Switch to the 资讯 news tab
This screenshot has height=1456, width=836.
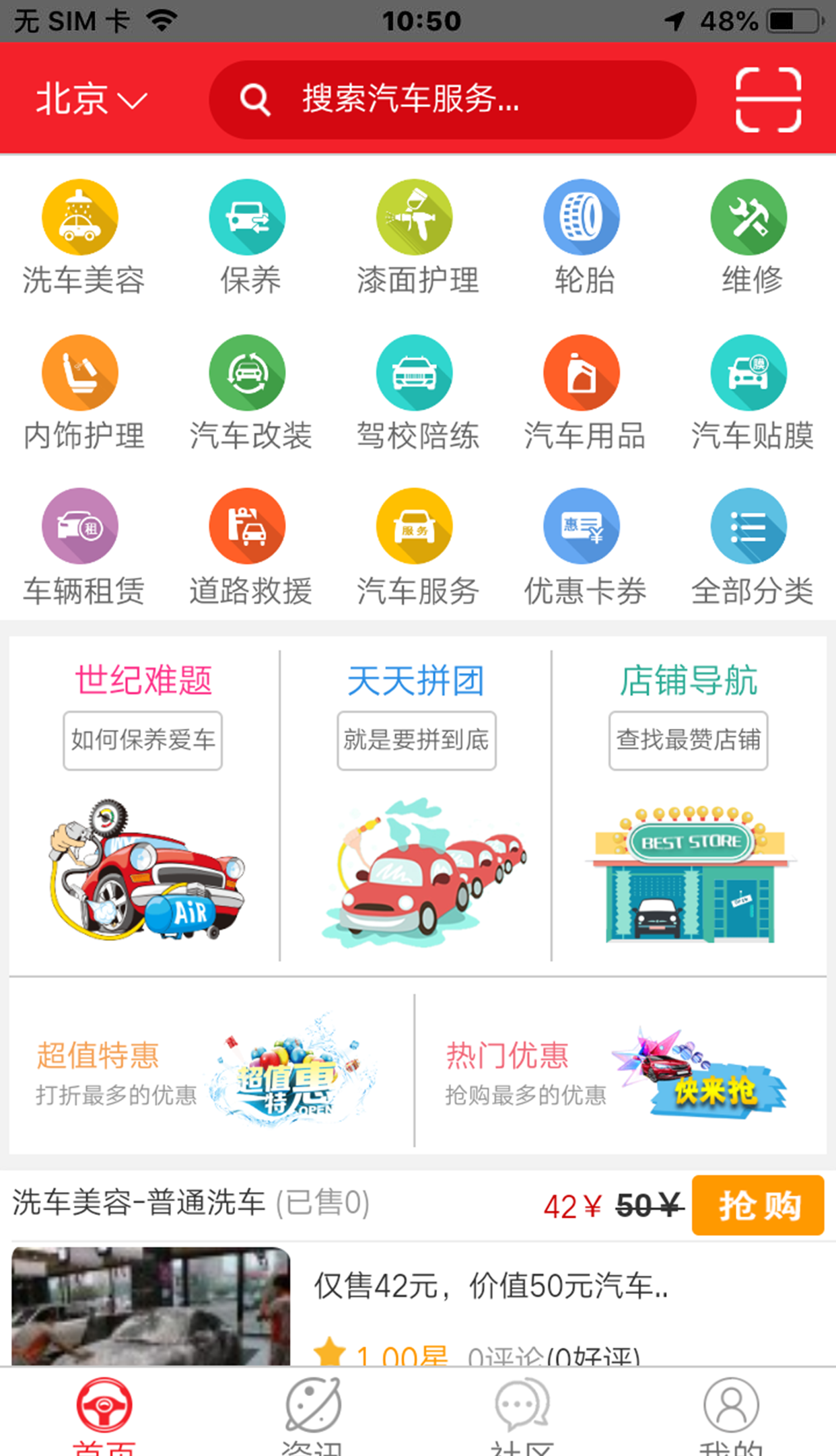[x=312, y=1412]
